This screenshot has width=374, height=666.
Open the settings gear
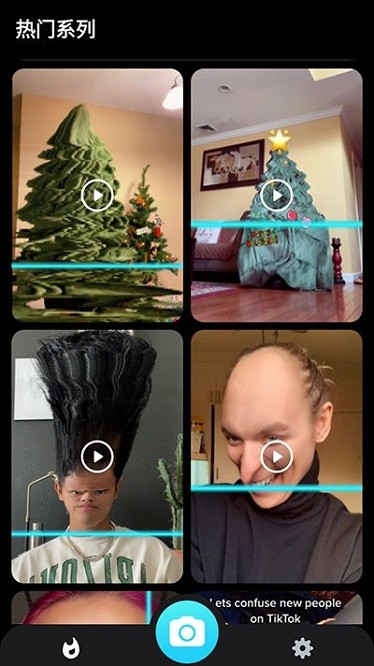click(x=302, y=648)
